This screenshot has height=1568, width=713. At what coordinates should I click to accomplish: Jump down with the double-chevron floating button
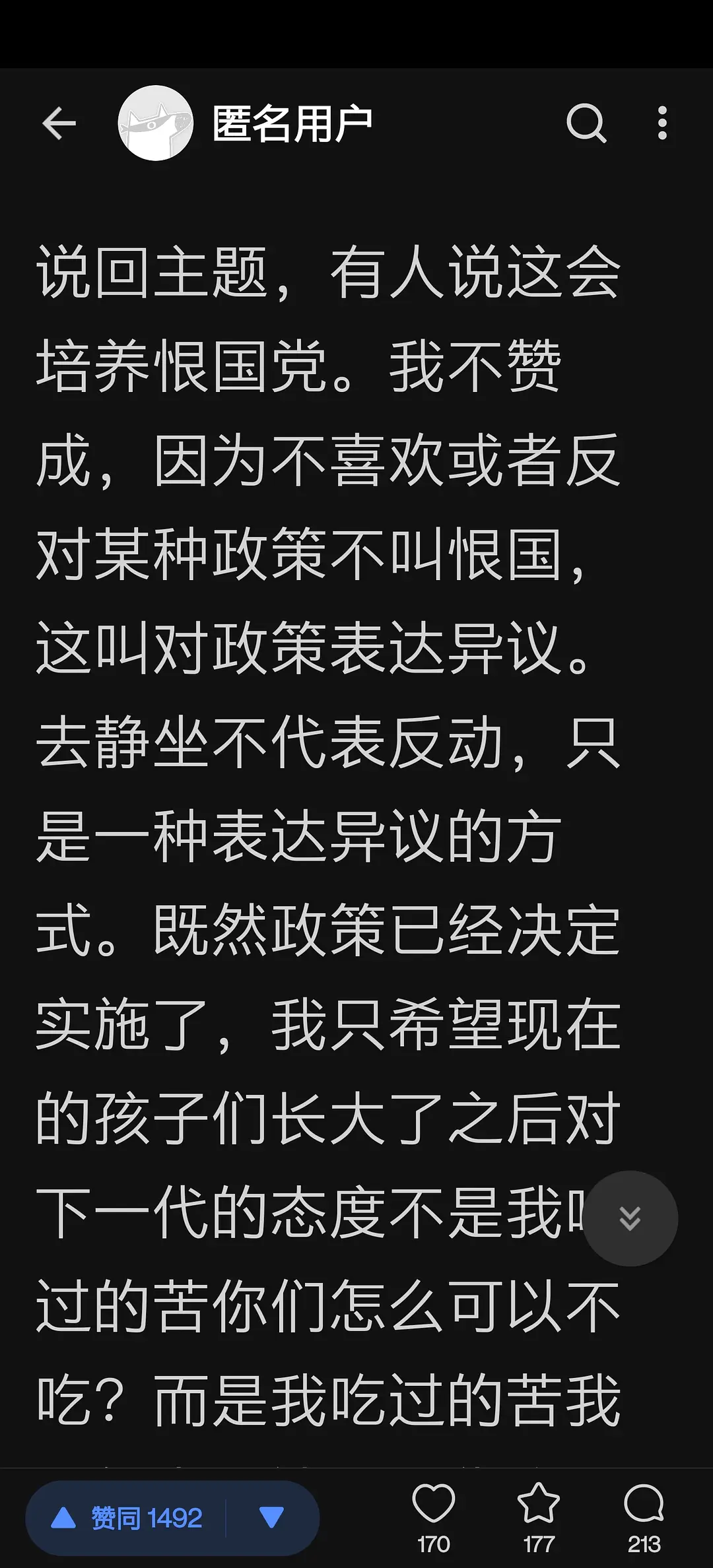[x=630, y=1218]
